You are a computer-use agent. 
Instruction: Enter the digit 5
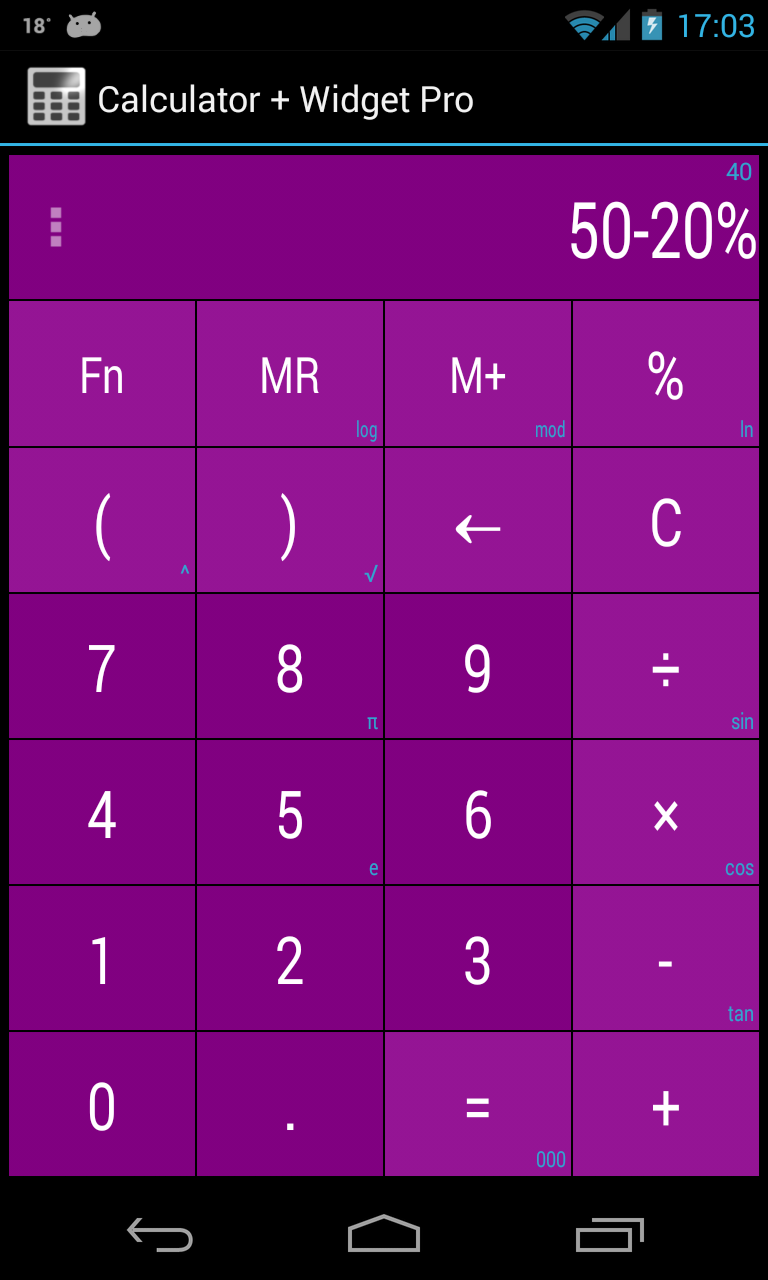290,813
